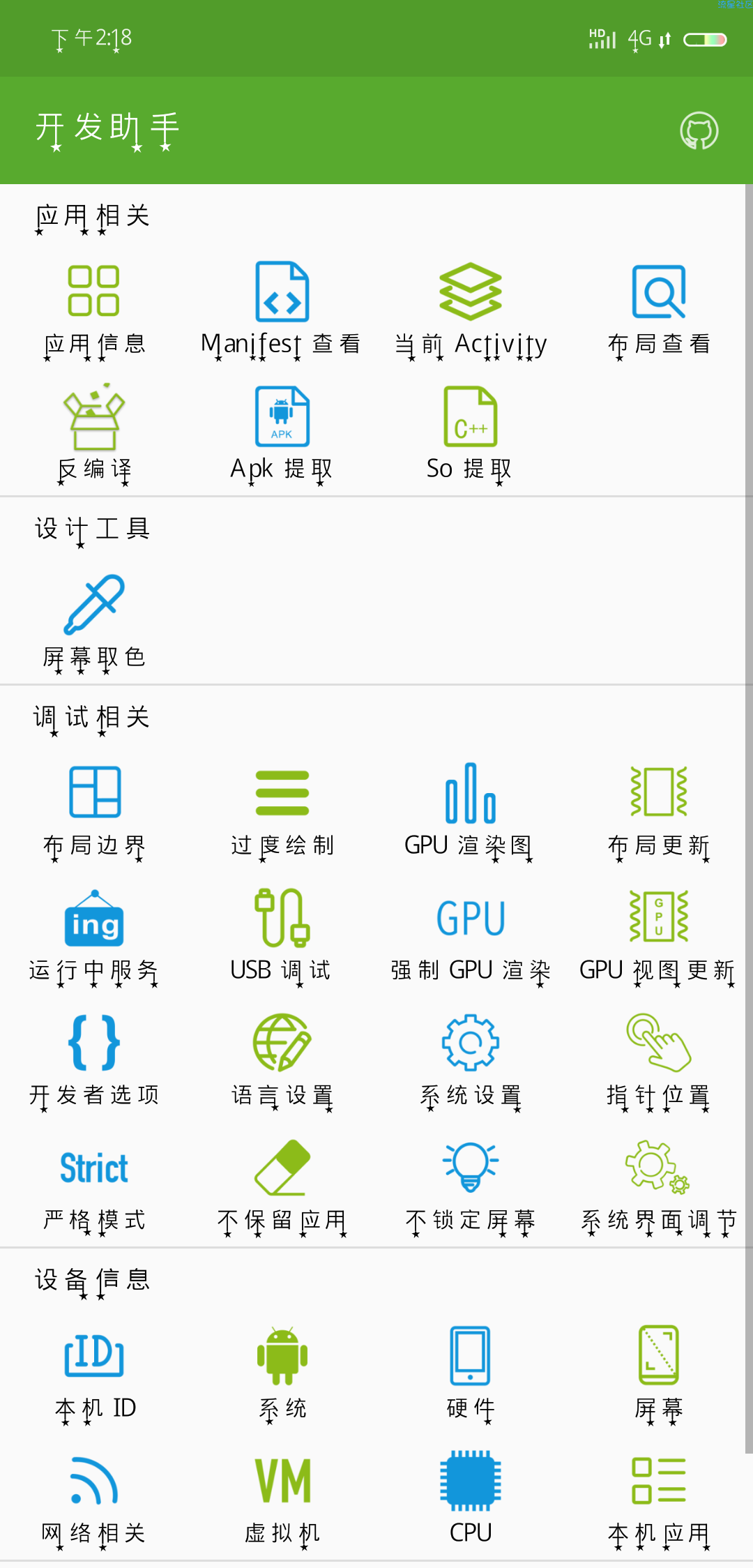This screenshot has height=1568, width=753.
Task: Open 反编译 tool
Action: click(94, 434)
